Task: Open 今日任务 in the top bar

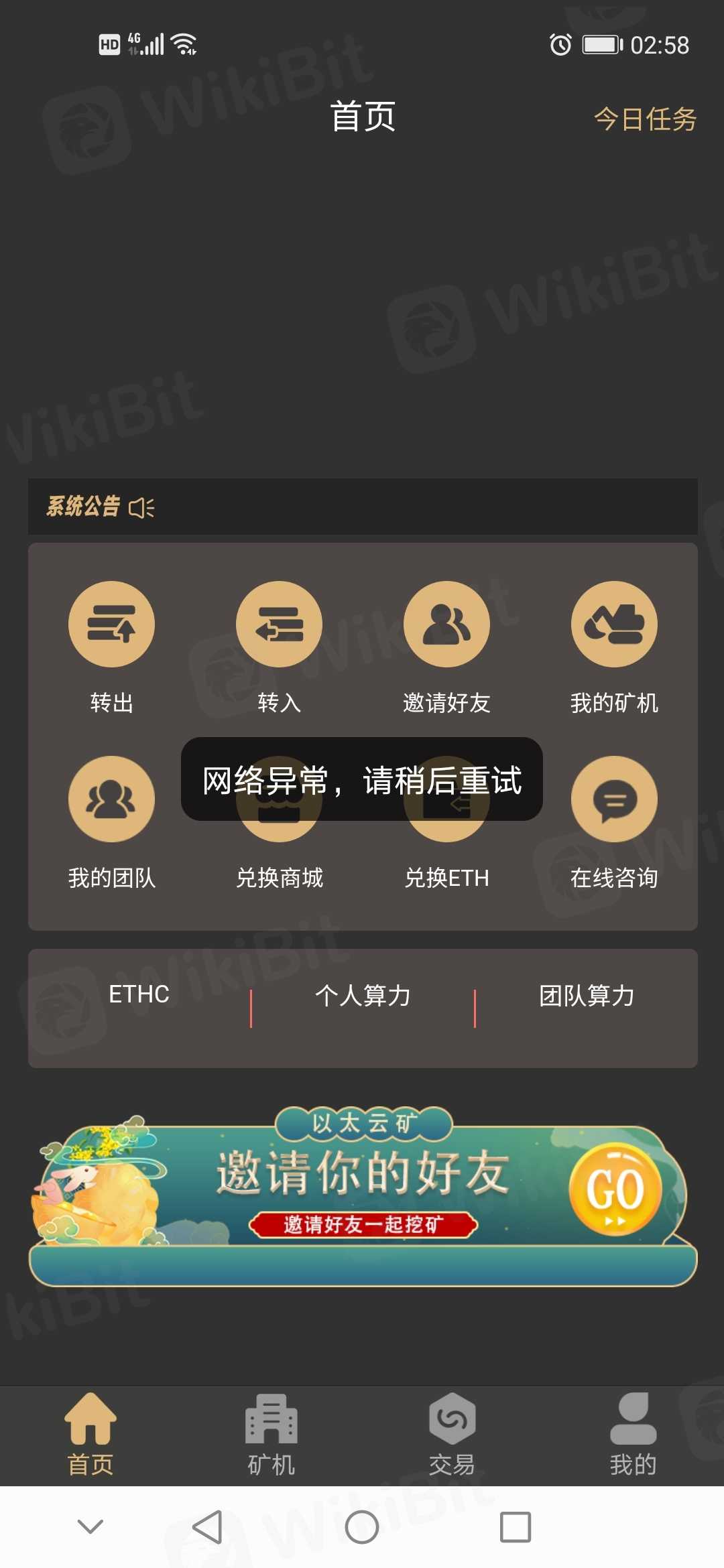Action: coord(645,119)
